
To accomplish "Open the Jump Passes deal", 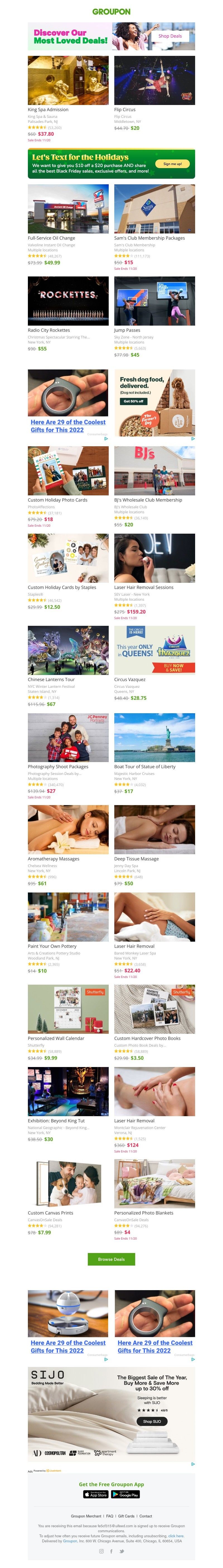I will pos(154,301).
